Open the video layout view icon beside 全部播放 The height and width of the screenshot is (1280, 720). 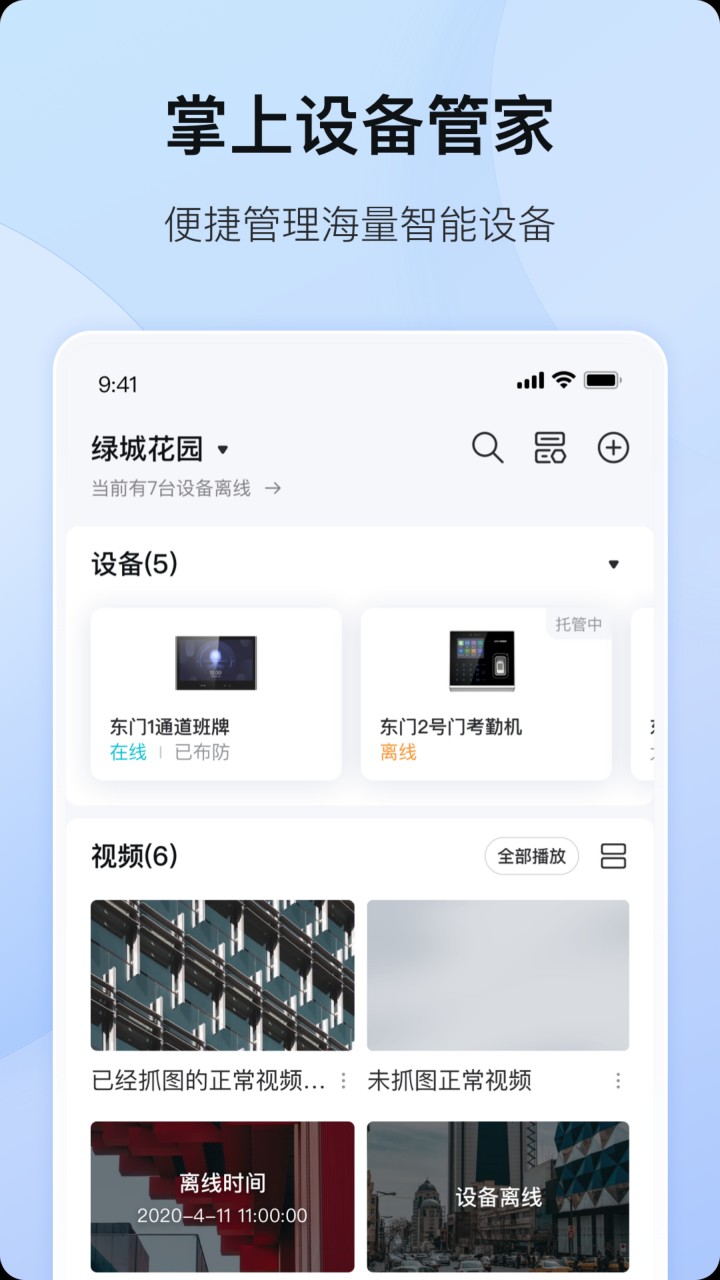tap(614, 856)
